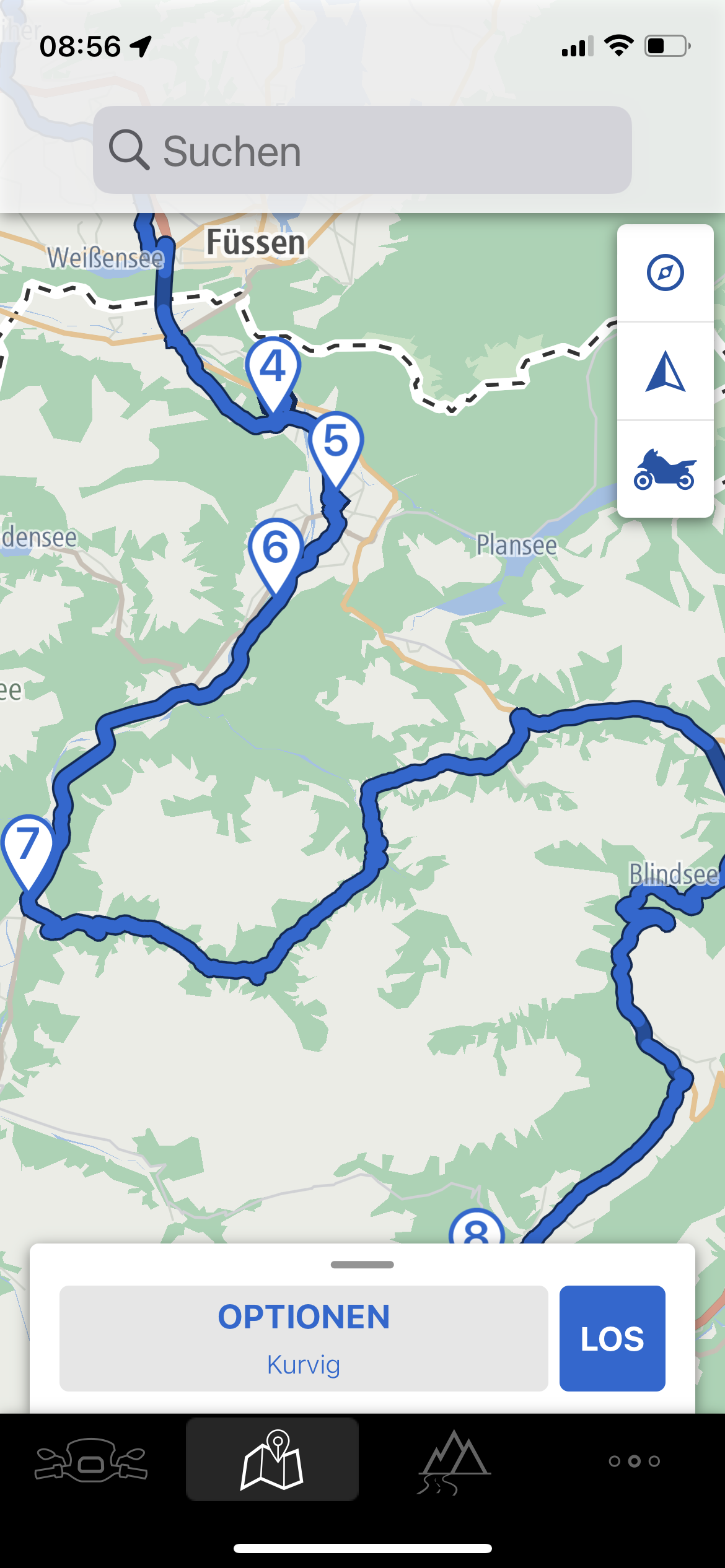The height and width of the screenshot is (1568, 725).
Task: Select waypoint marker 6 on the map
Action: tap(276, 551)
